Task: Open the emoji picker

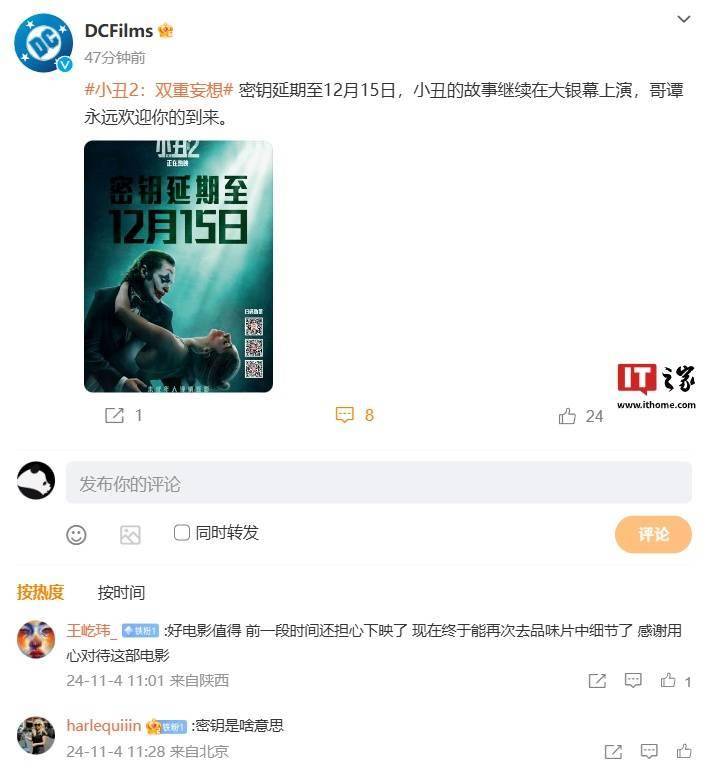Action: [x=77, y=534]
